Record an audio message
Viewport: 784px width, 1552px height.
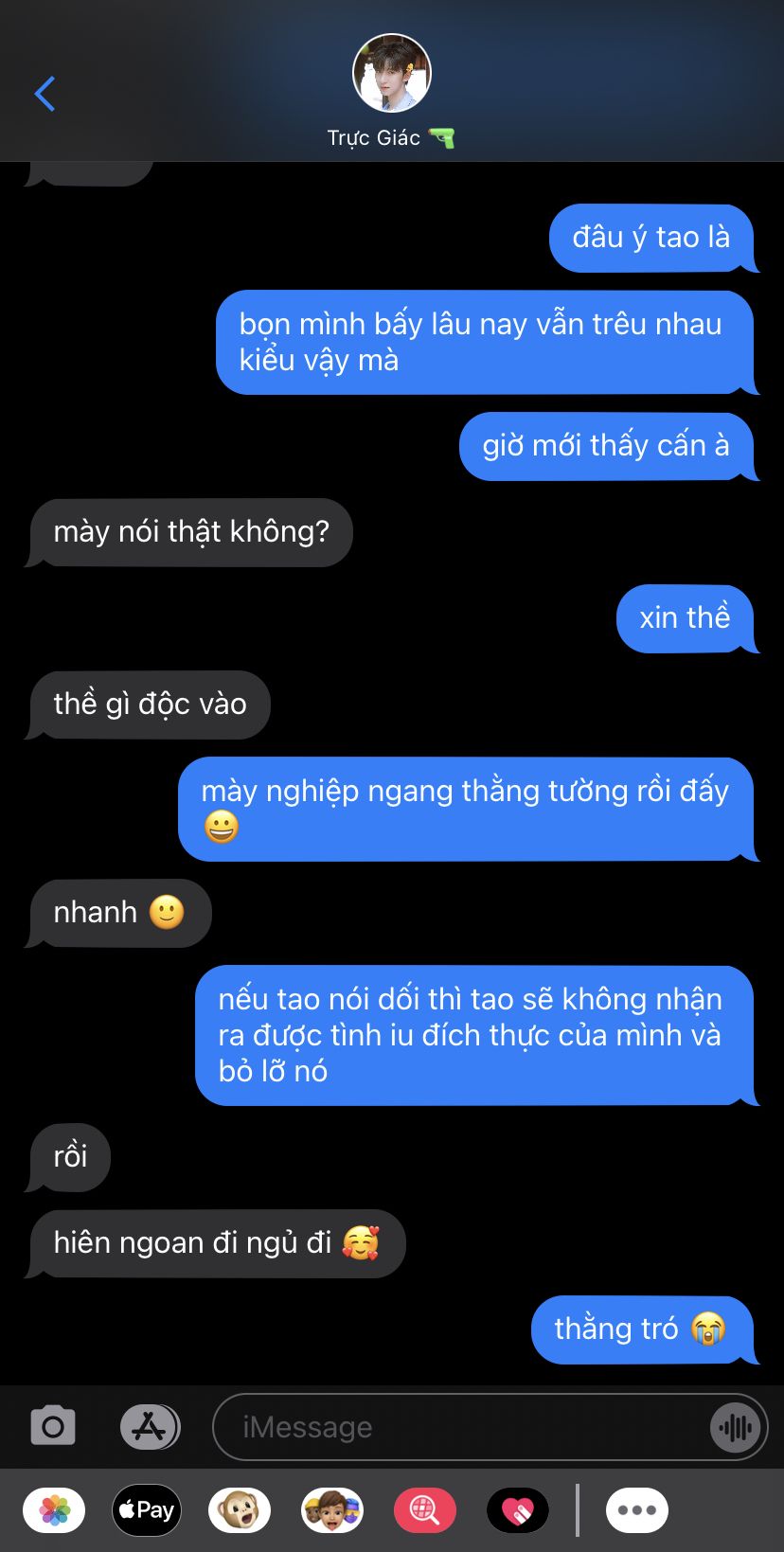tap(736, 1427)
